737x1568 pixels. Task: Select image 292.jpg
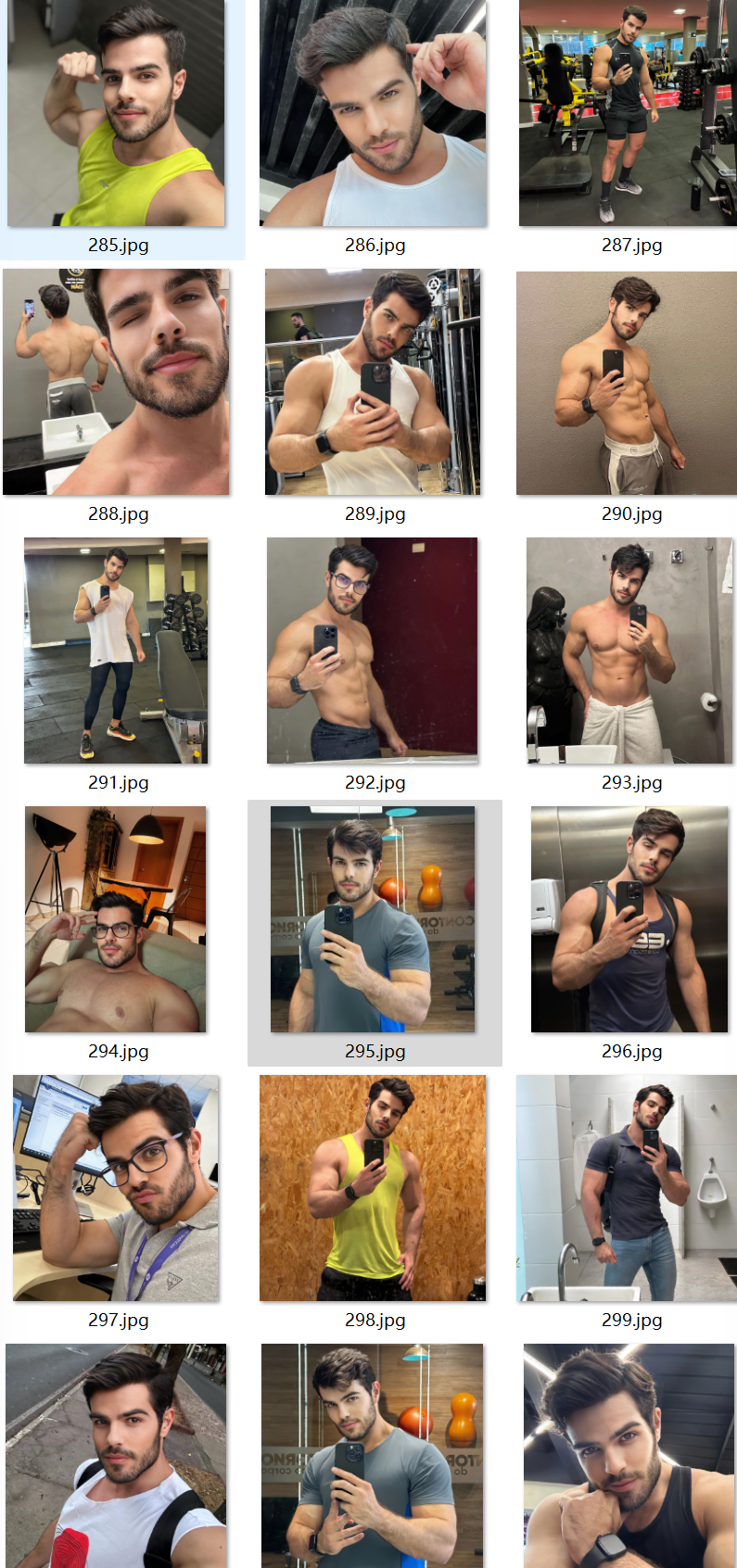point(373,651)
